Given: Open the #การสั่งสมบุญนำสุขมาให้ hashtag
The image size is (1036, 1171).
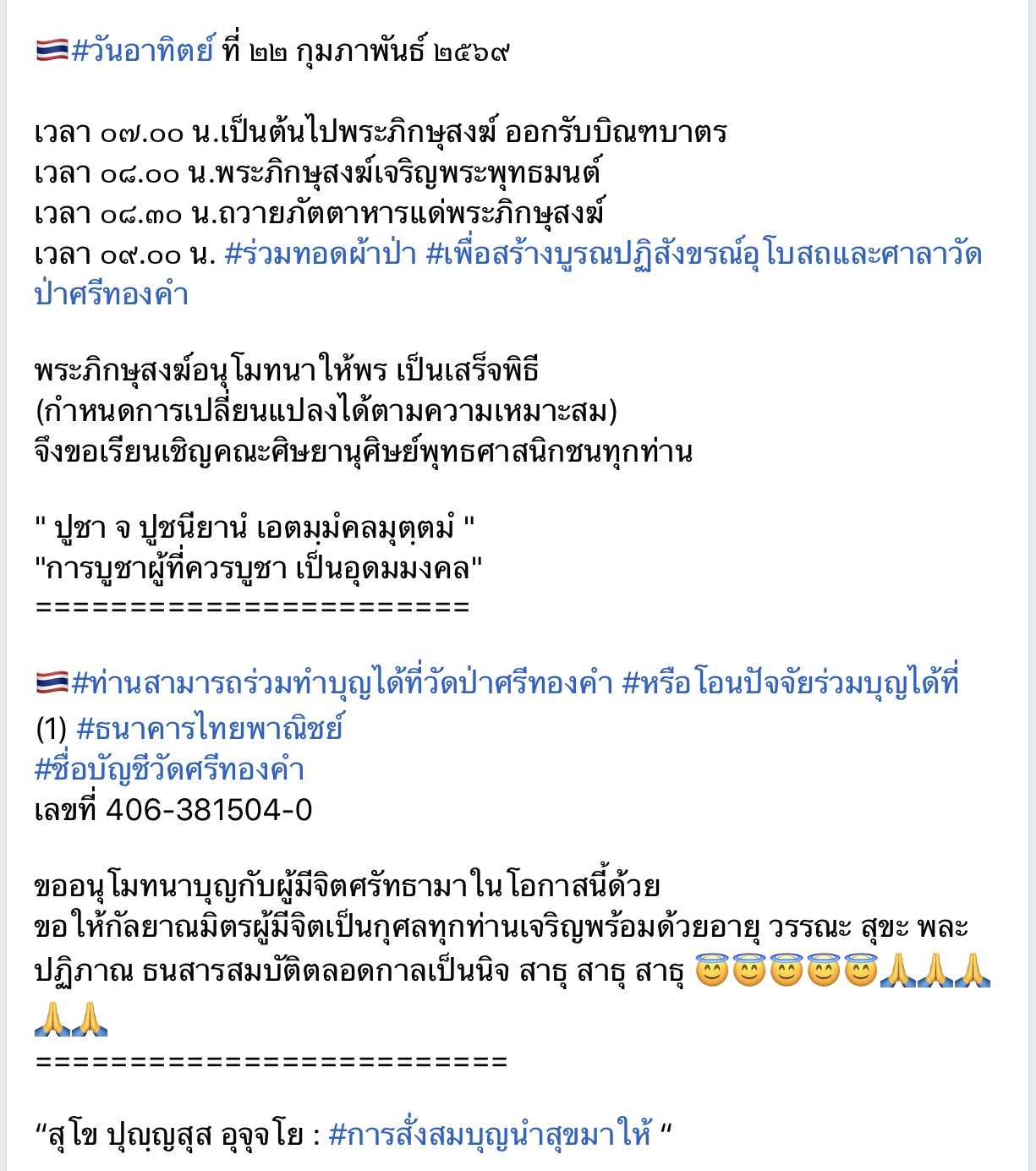Looking at the screenshot, I should click(x=490, y=1134).
